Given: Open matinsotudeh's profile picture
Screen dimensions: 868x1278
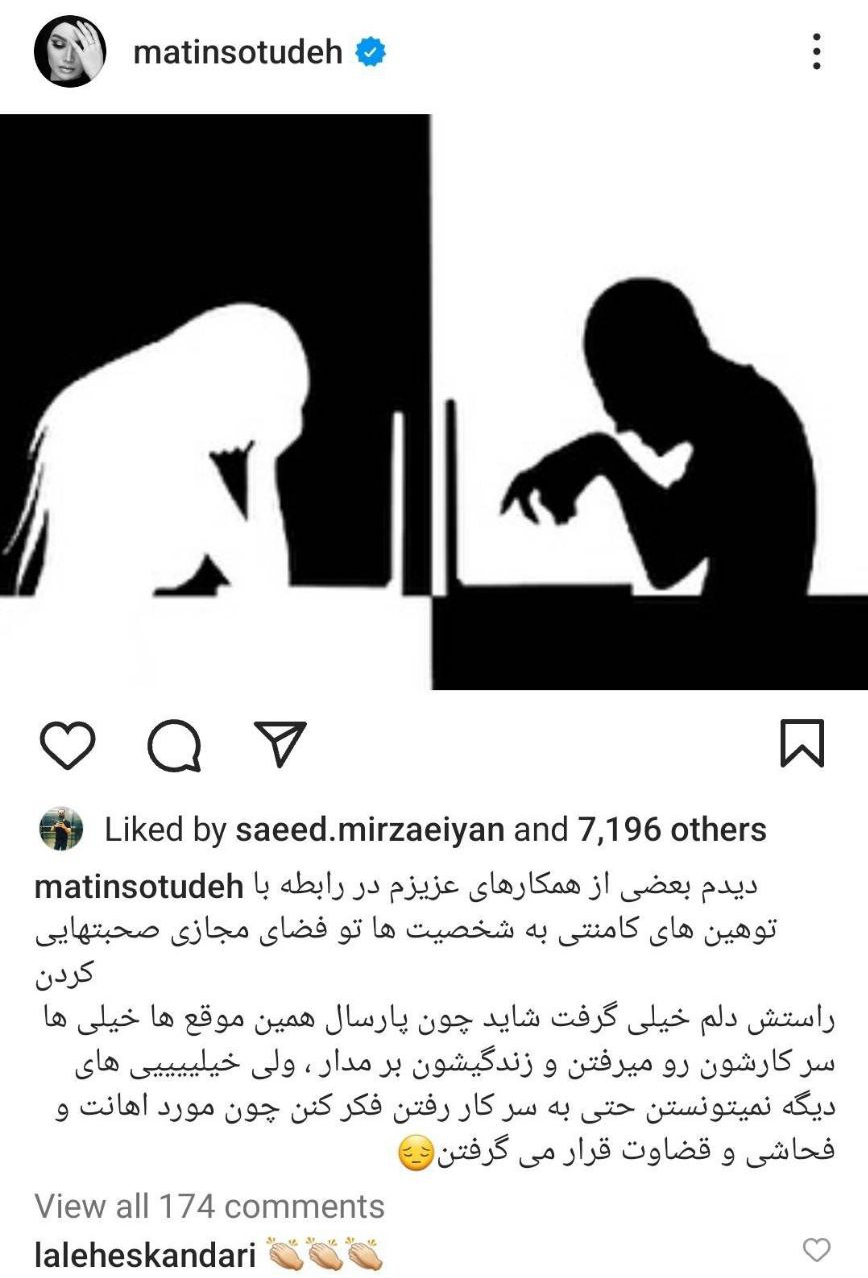Looking at the screenshot, I should click(x=69, y=52).
